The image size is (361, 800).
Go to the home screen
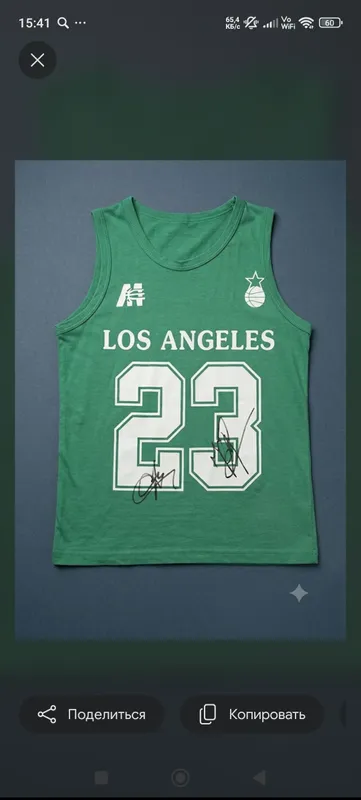pos(180,778)
